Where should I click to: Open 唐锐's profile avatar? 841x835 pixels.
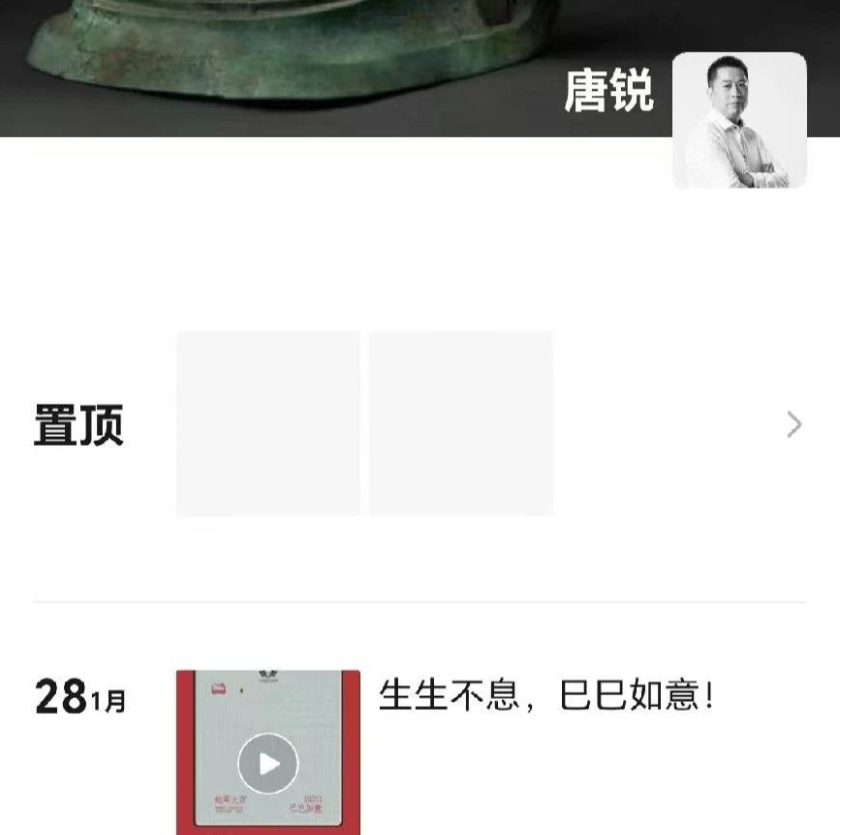click(739, 121)
